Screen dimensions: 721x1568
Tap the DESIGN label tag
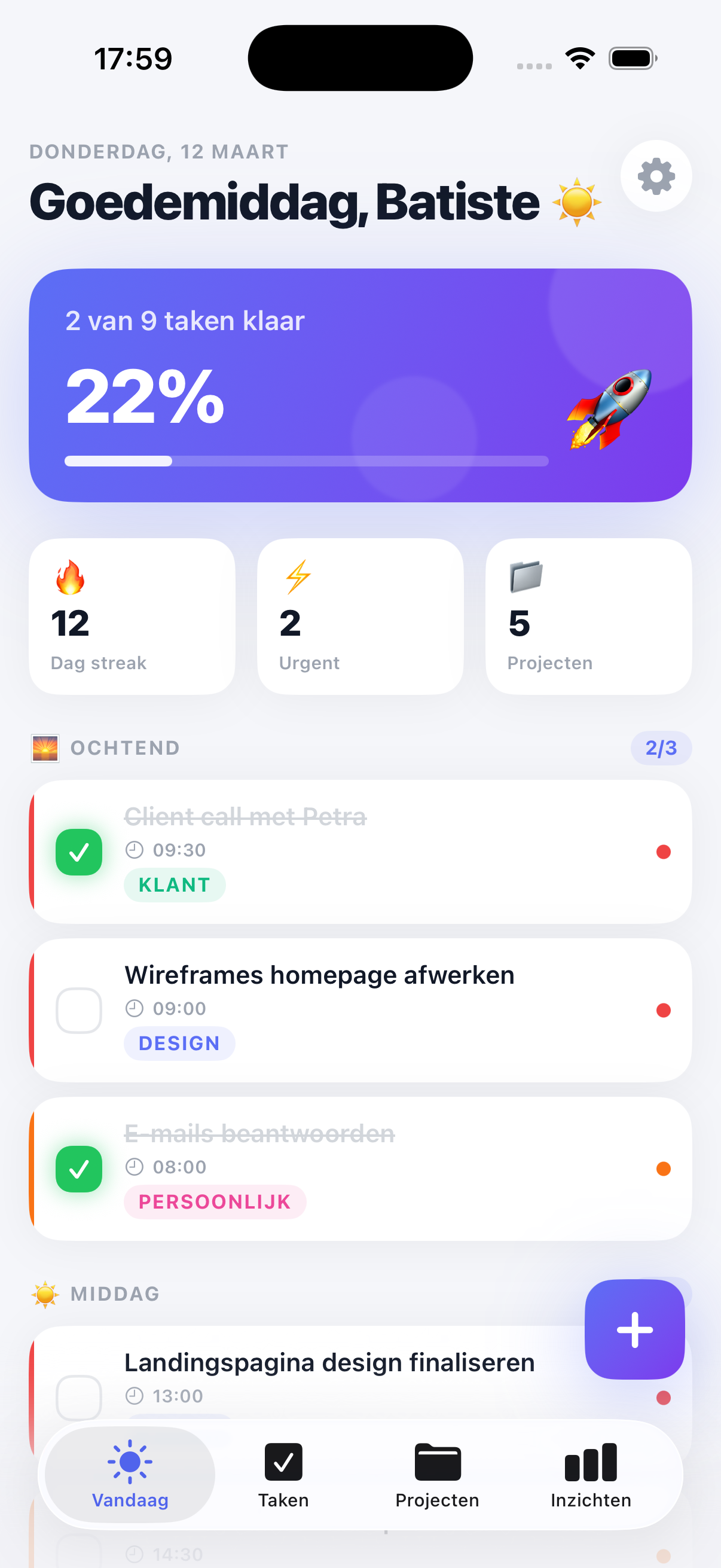pyautogui.click(x=179, y=1043)
